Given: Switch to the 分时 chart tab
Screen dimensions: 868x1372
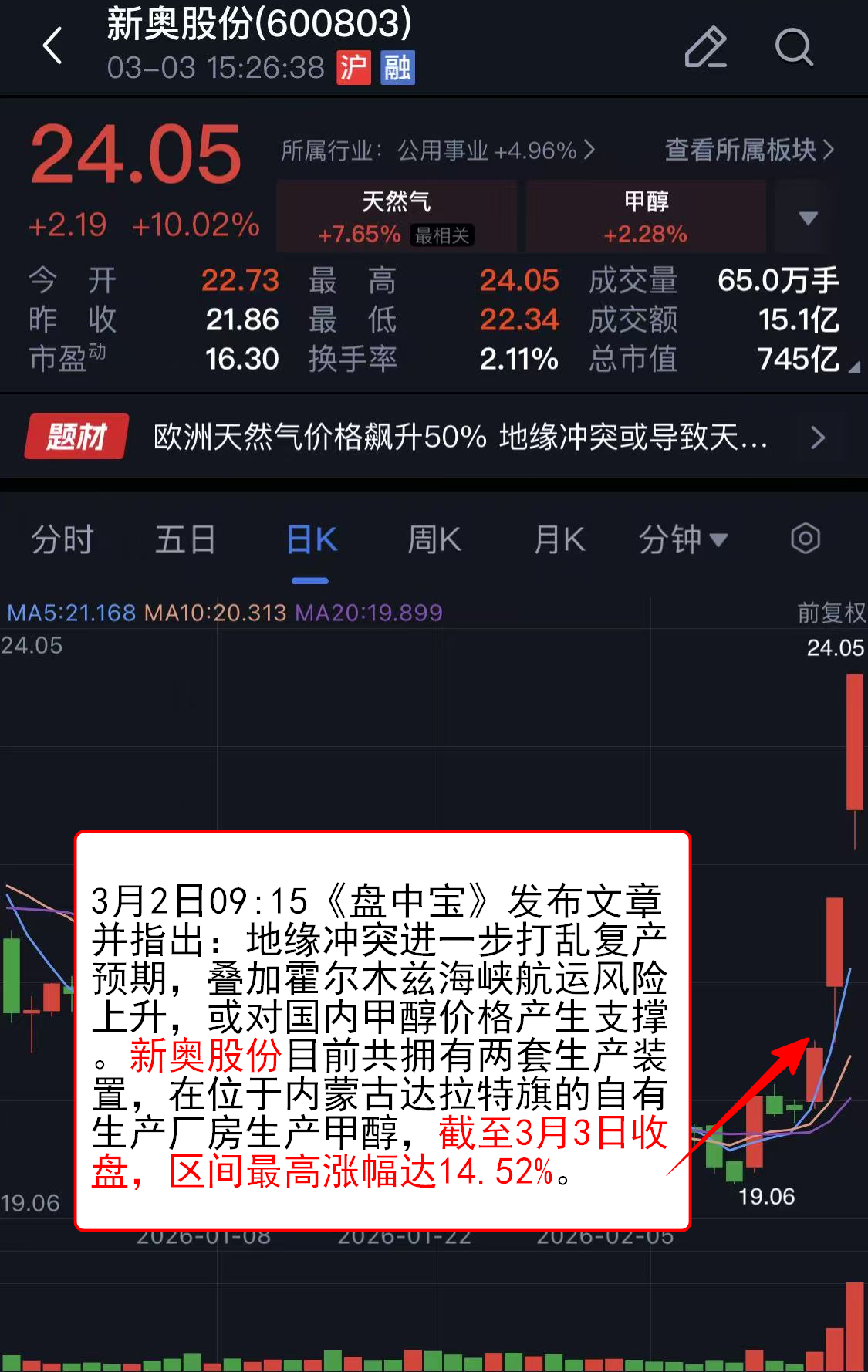Looking at the screenshot, I should click(x=62, y=539).
